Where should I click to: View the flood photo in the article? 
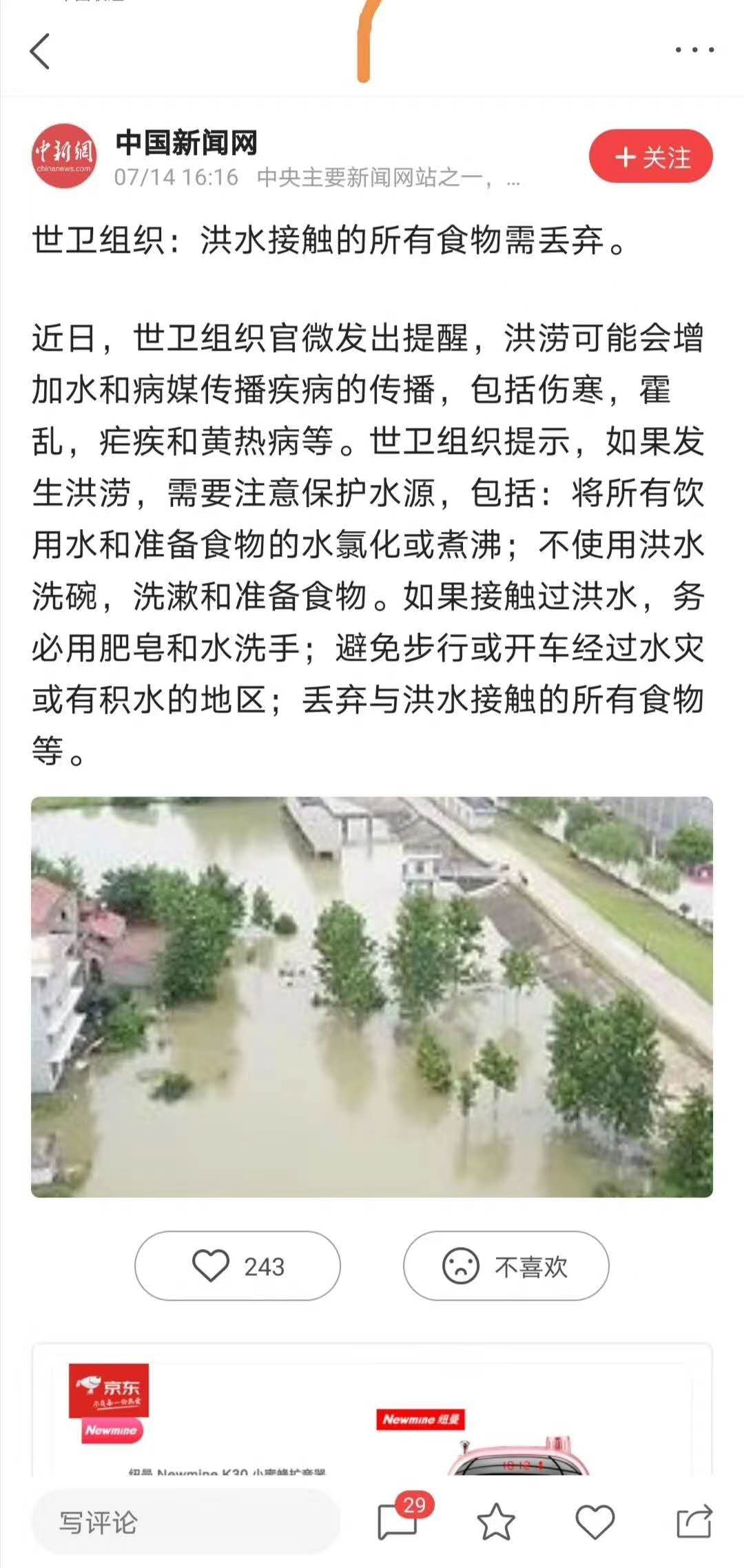pyautogui.click(x=372, y=996)
